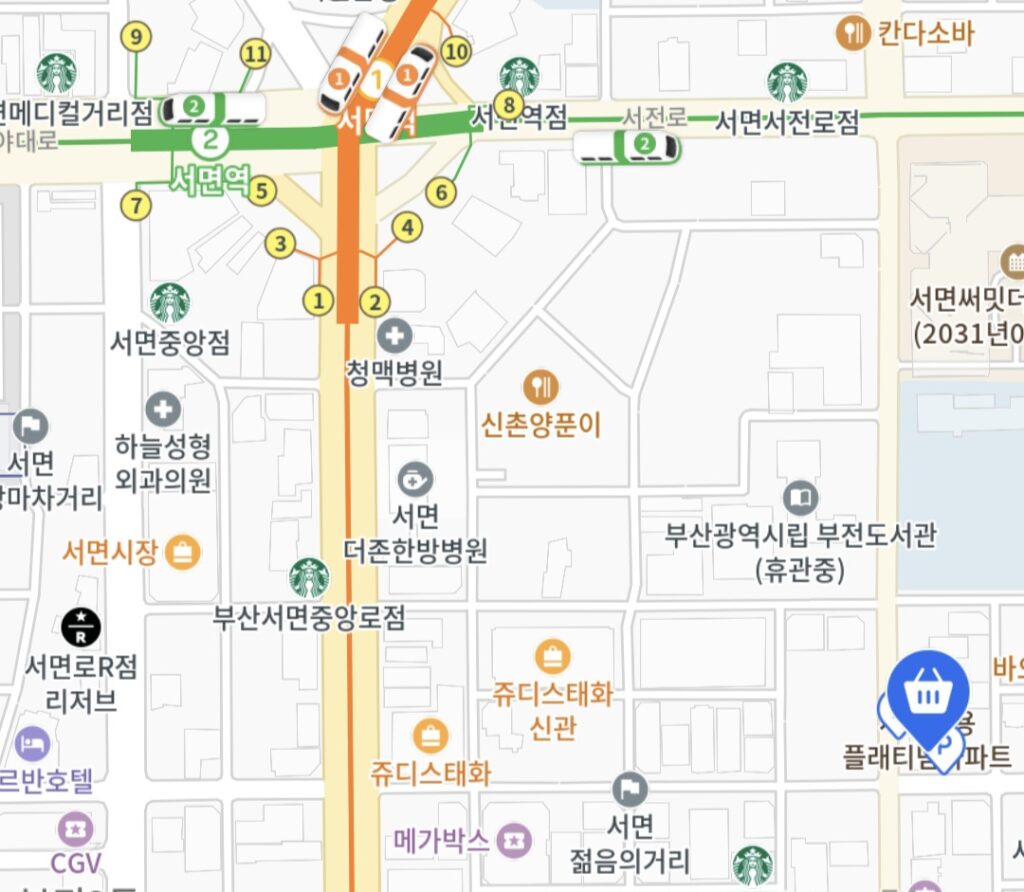The height and width of the screenshot is (892, 1024).
Task: Open the 신촌양푼이 restaurant marker
Action: [541, 386]
